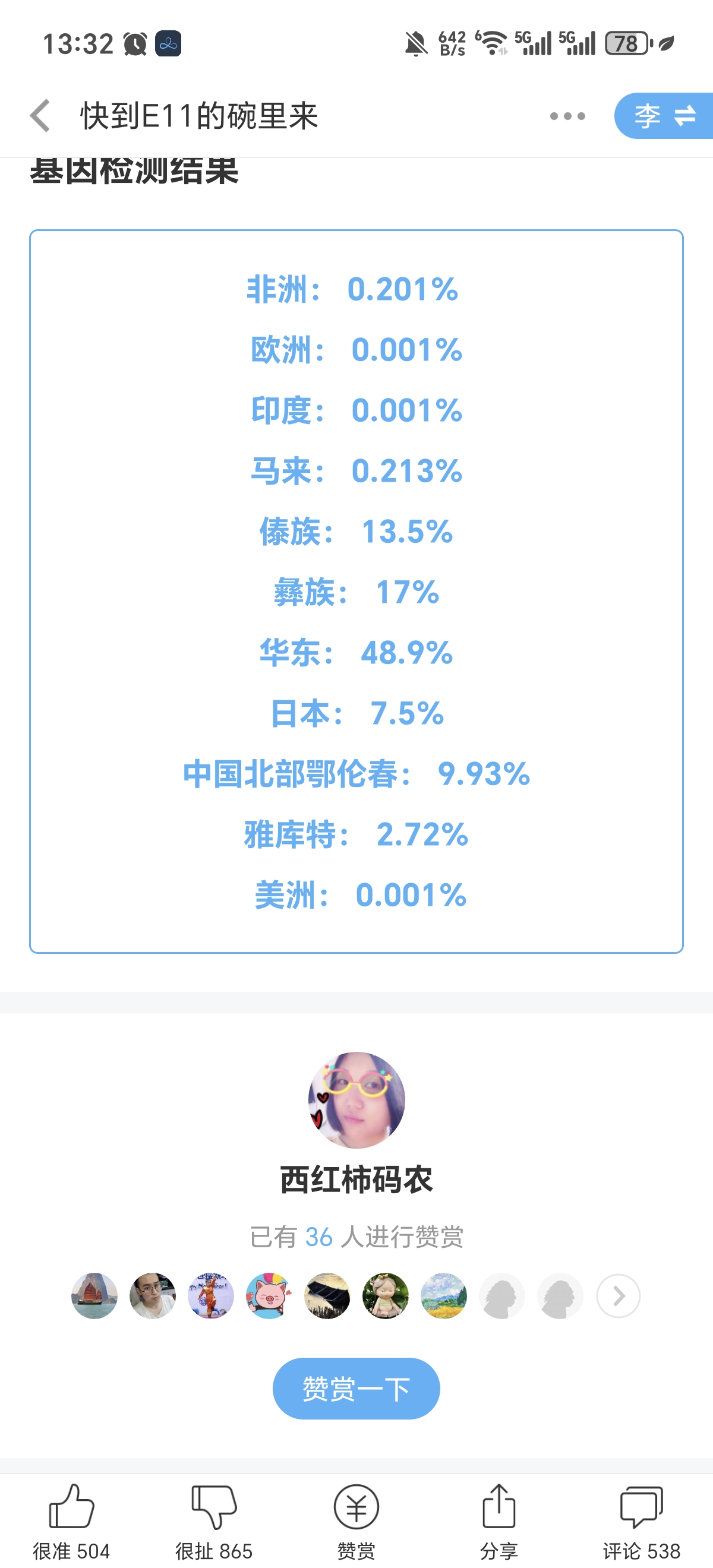The image size is (713, 1568).
Task: Tap 赞赏 in the bottom bar
Action: click(x=356, y=1520)
